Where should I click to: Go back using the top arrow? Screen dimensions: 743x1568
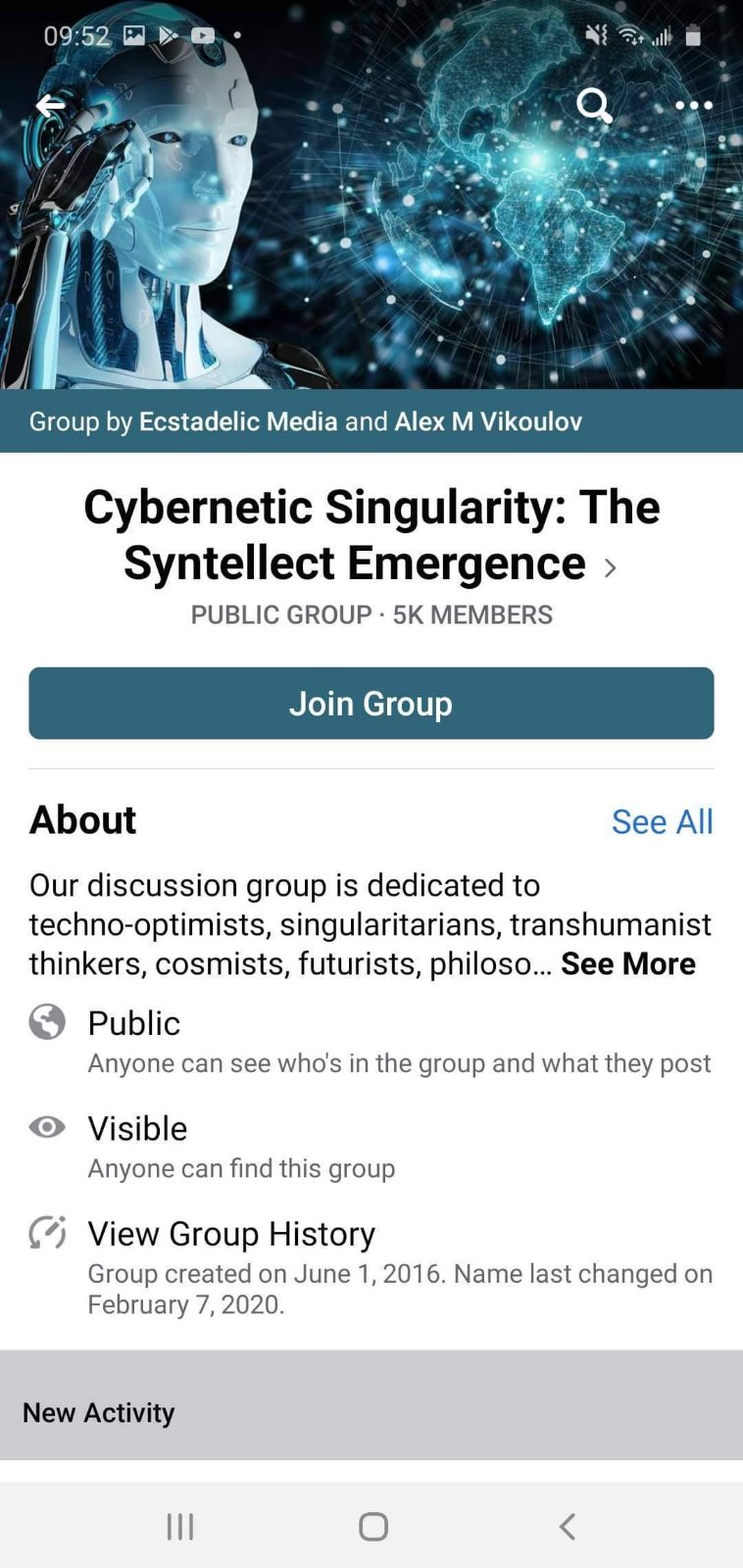(50, 106)
